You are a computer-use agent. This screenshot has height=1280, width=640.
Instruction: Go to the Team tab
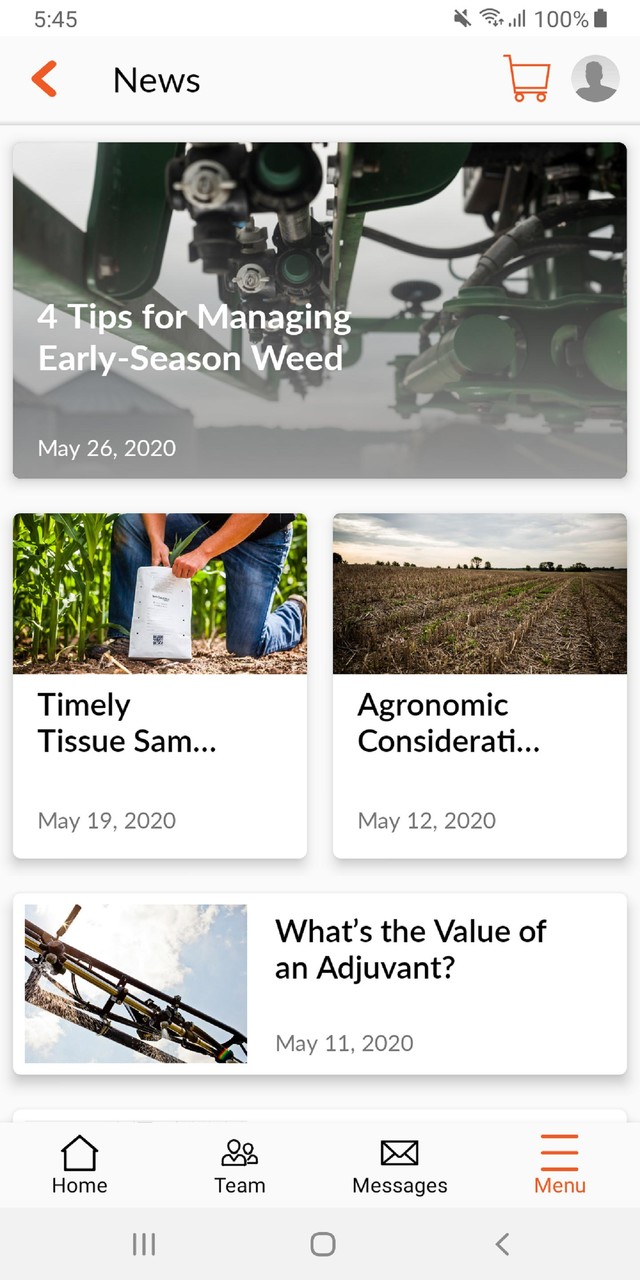[240, 1165]
